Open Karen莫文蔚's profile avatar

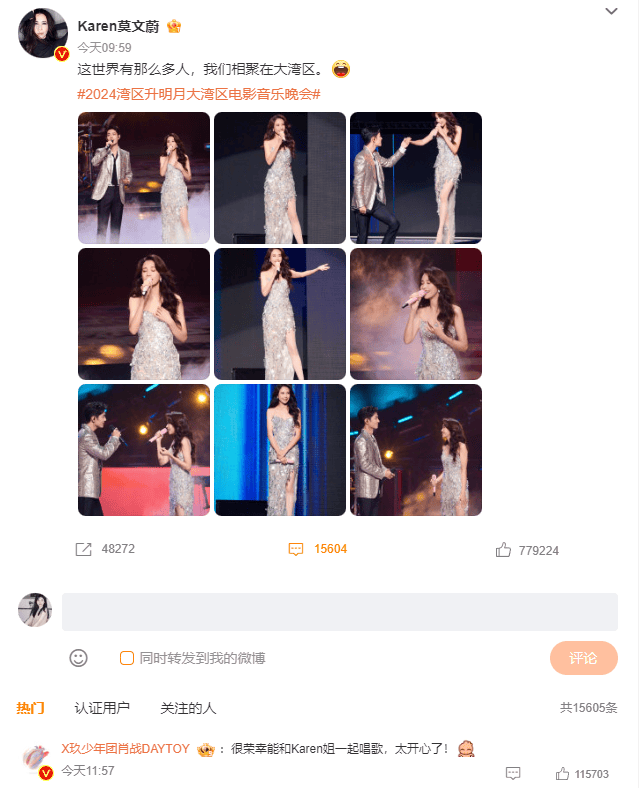[x=42, y=34]
